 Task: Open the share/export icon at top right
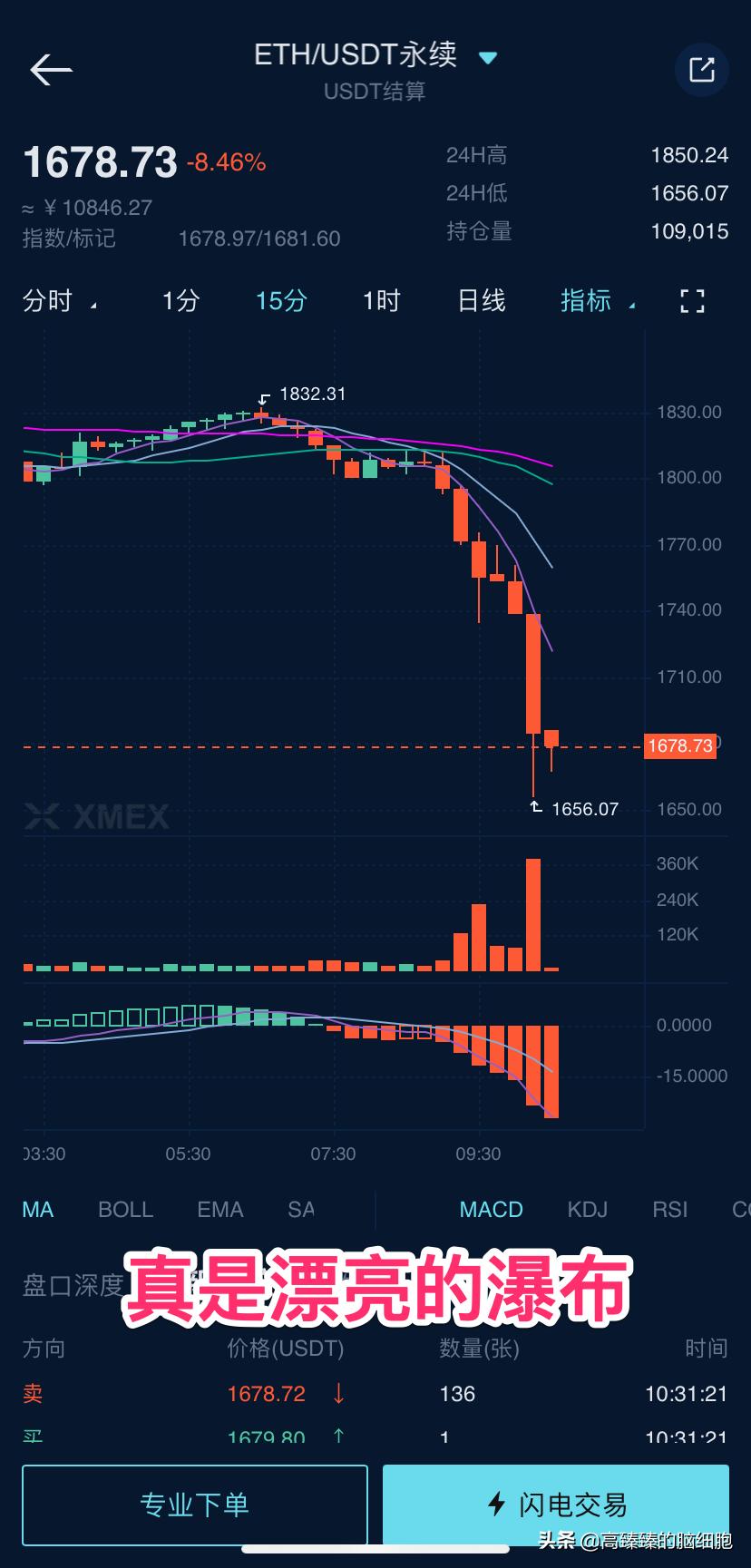[x=701, y=70]
